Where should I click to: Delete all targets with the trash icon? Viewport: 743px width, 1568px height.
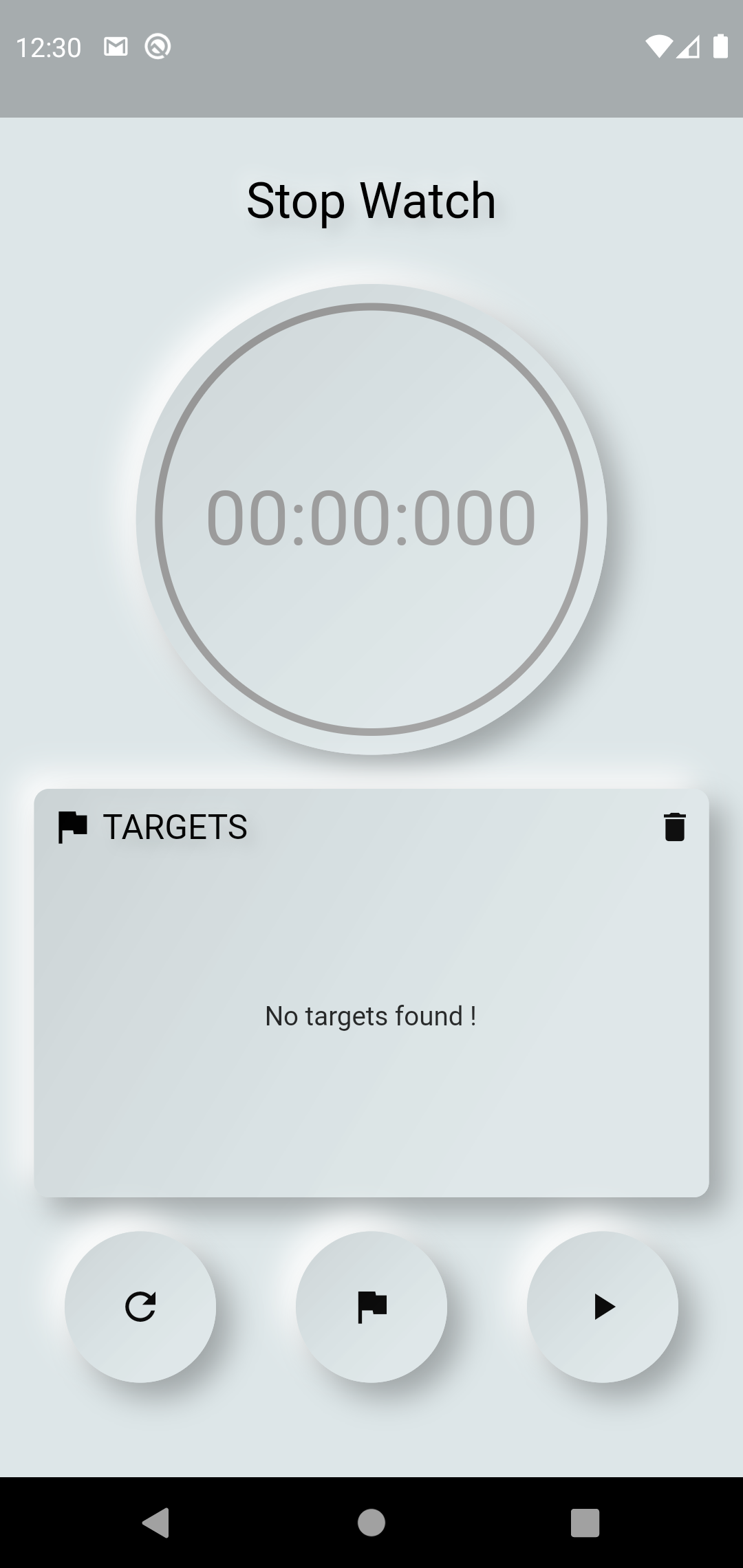pos(674,827)
